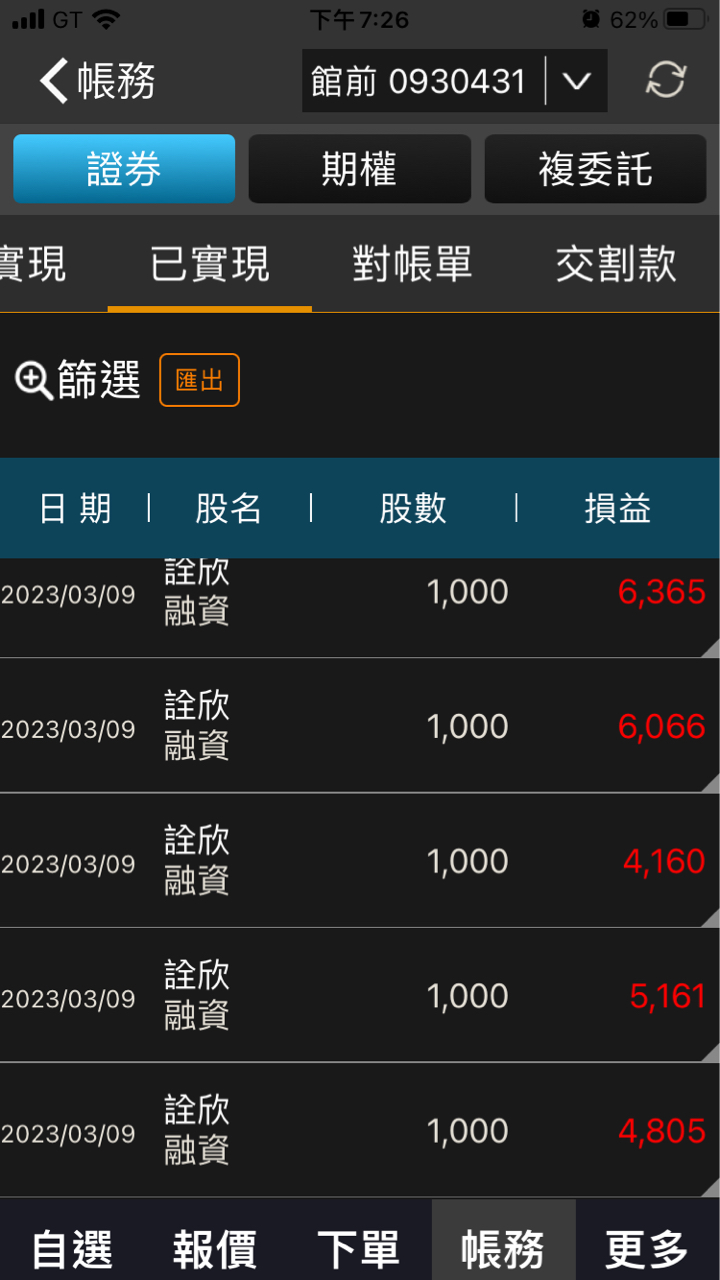Tap the 匯出 export button
The image size is (720, 1280).
(199, 380)
